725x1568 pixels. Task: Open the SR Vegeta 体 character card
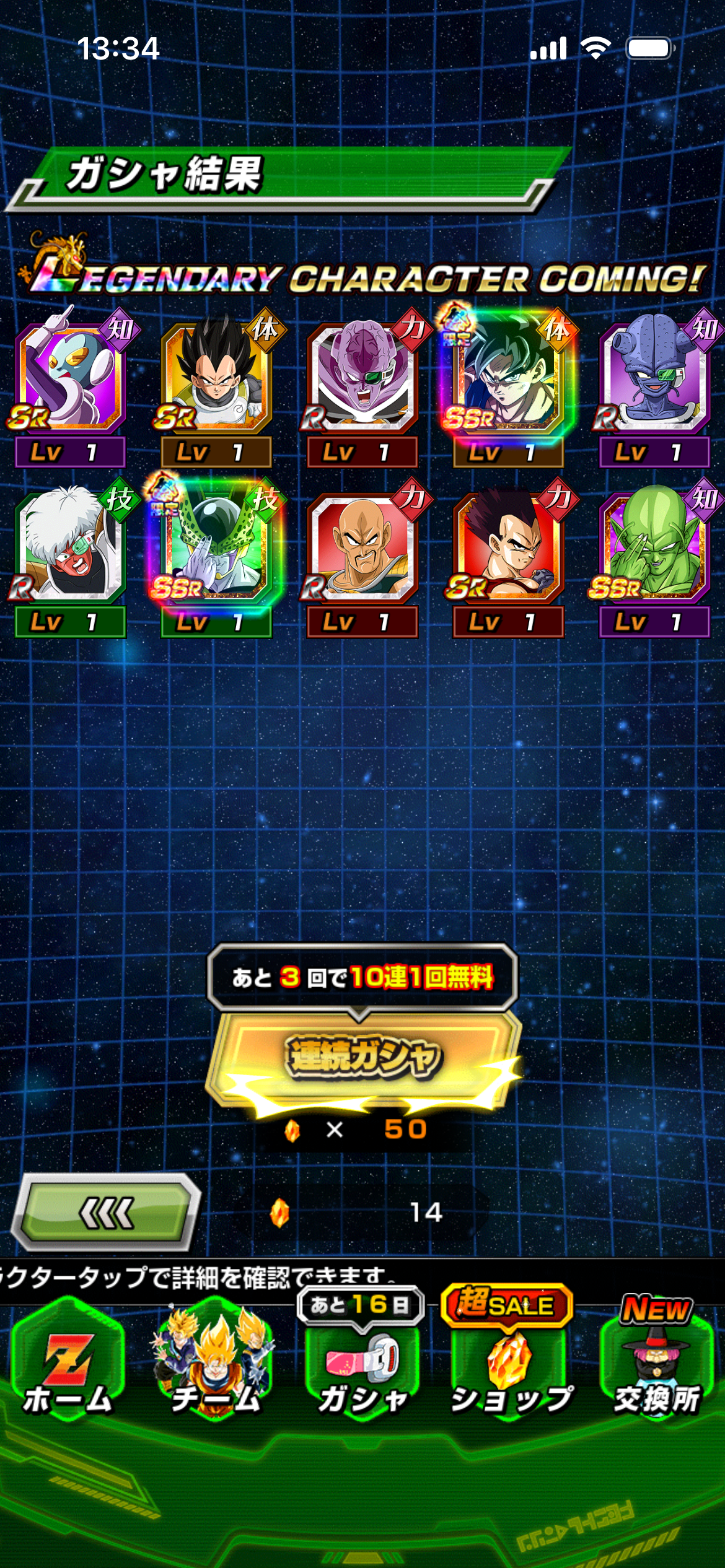[216, 387]
